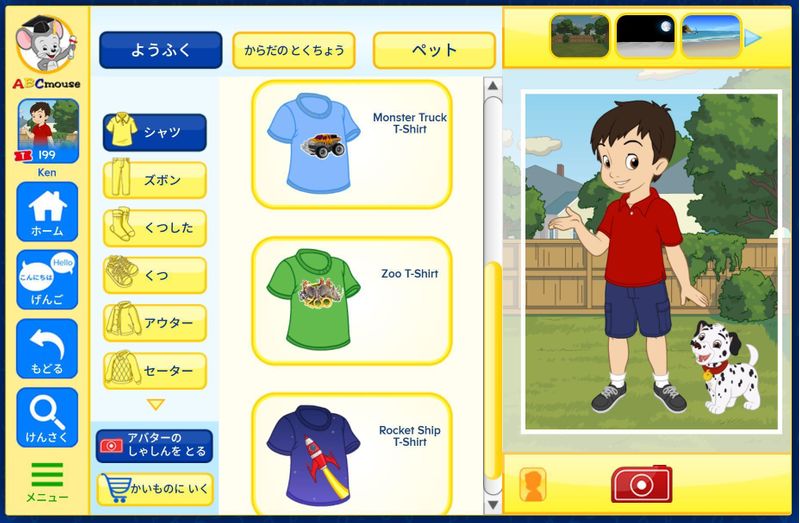Screen dimensions: 800x523
Task: Switch to the からだのとくちょう tab
Action: pyautogui.click(x=293, y=49)
